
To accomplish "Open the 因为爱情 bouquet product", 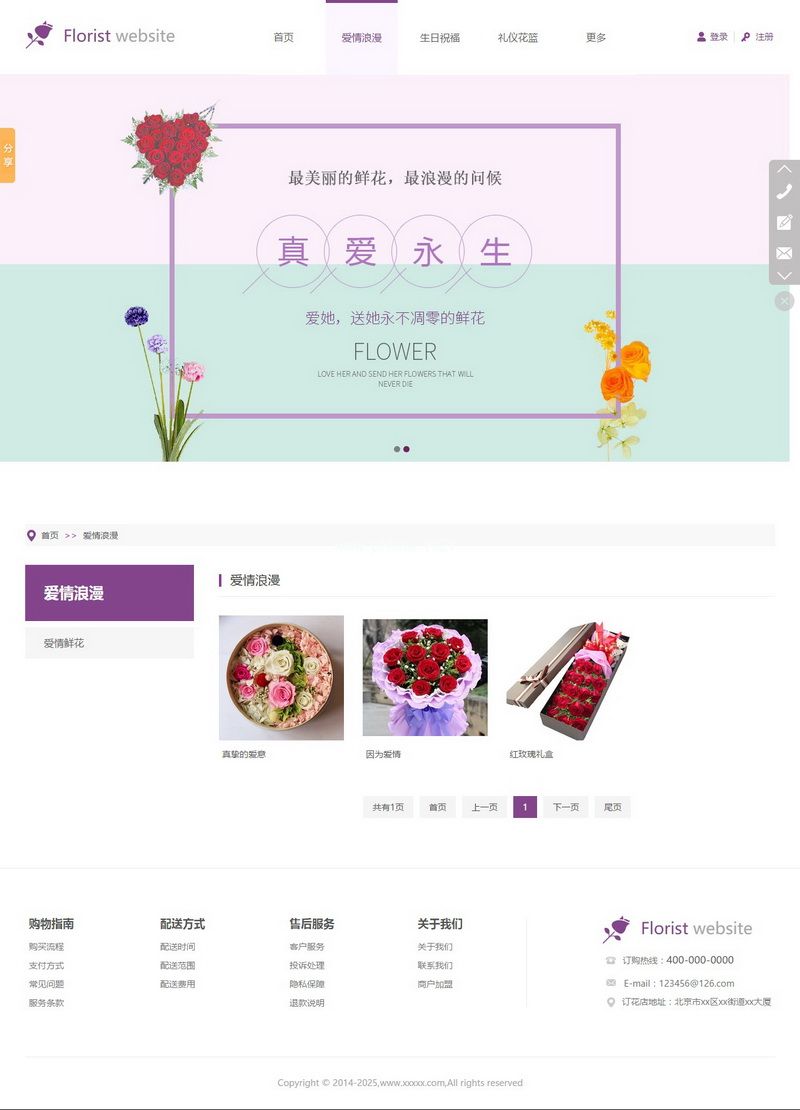I will tap(424, 677).
